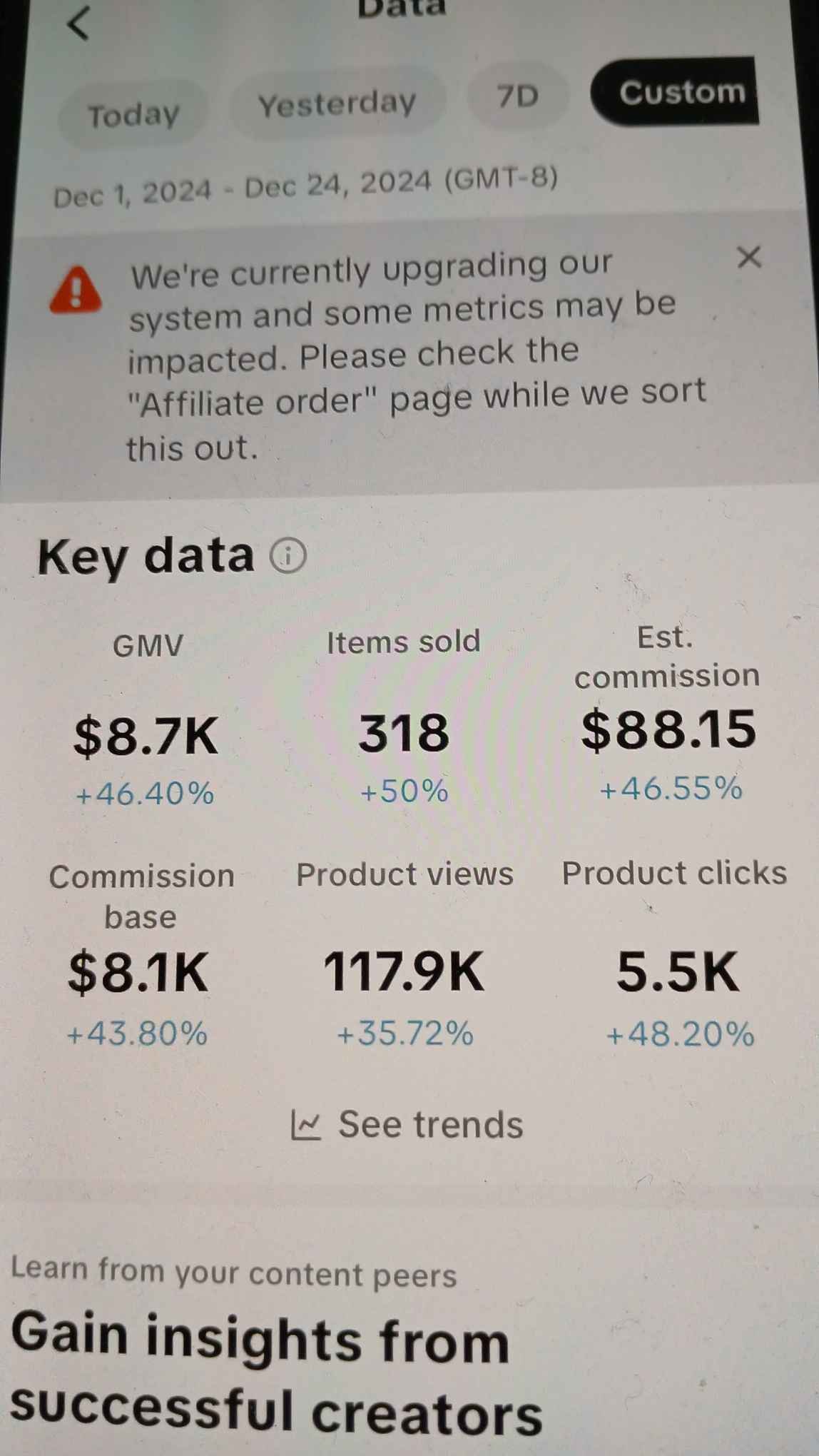
Task: Go back using the top-left arrow
Action: [x=78, y=22]
